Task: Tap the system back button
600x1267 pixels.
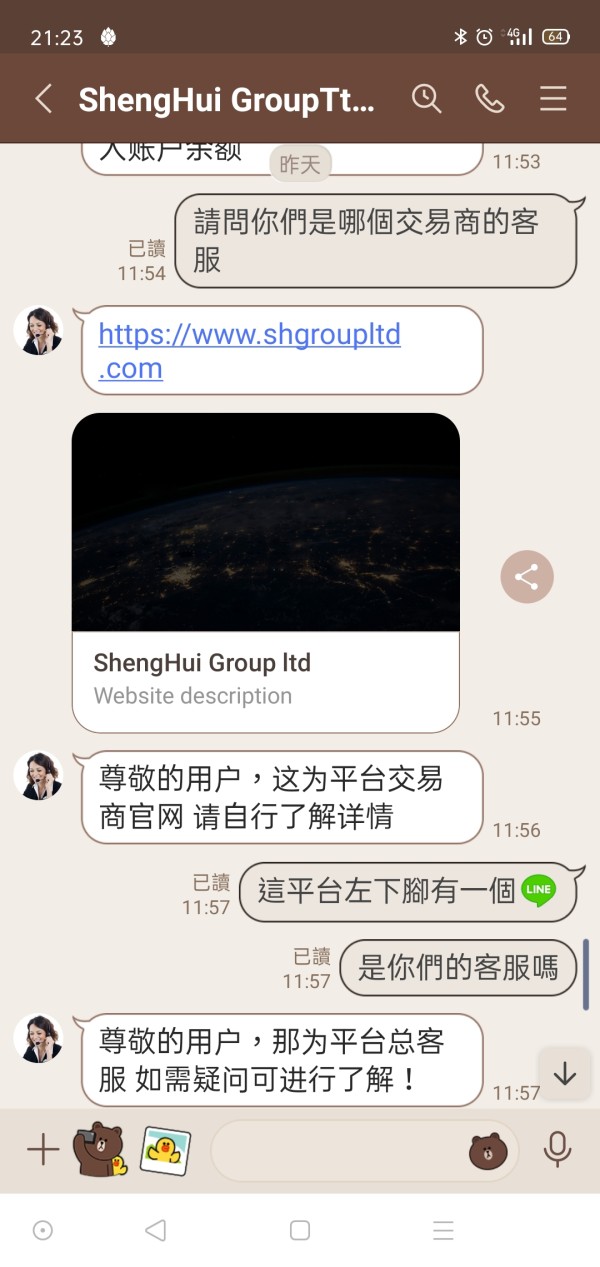Action: tap(155, 1230)
